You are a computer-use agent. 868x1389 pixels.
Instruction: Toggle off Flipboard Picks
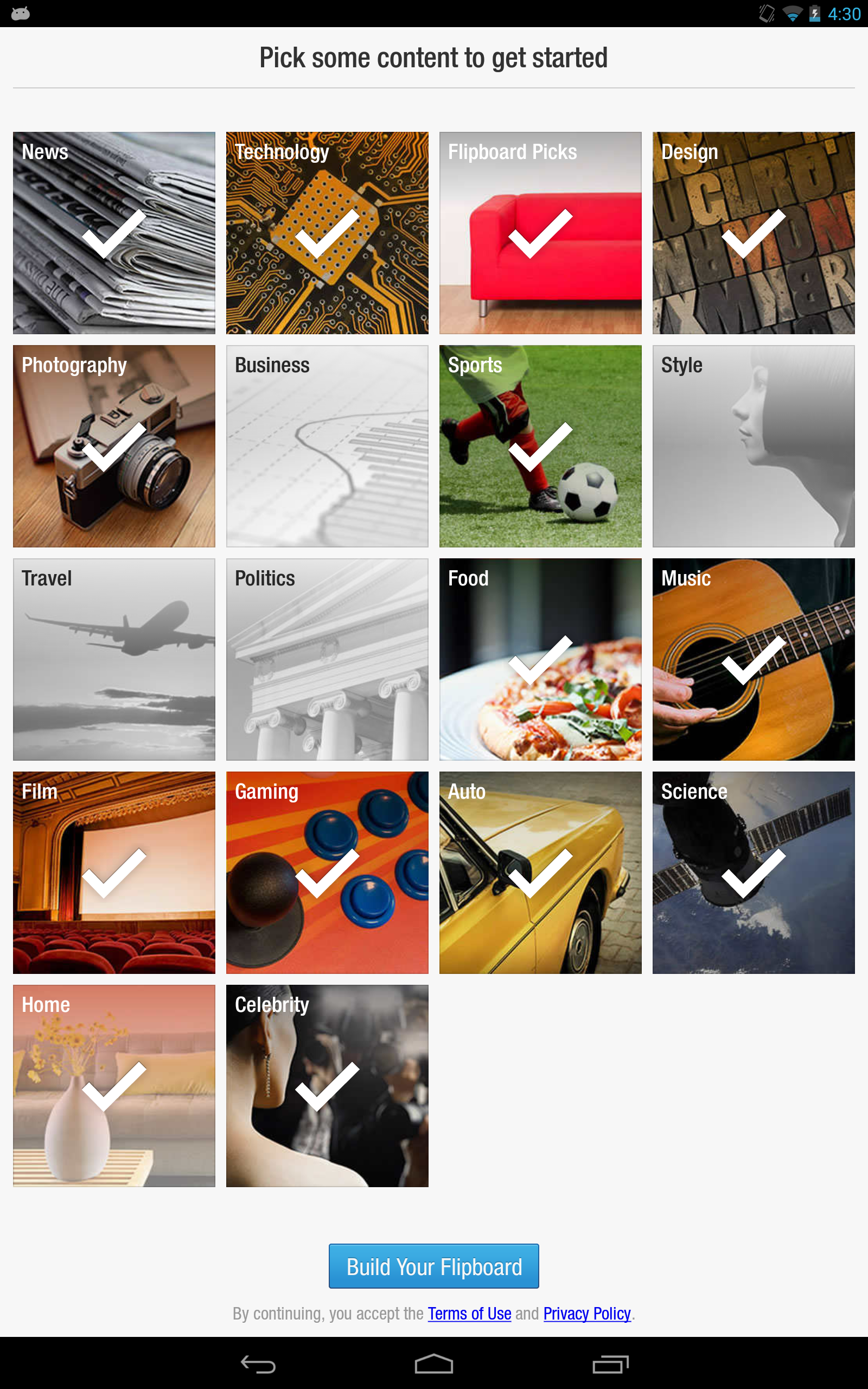[x=540, y=233]
